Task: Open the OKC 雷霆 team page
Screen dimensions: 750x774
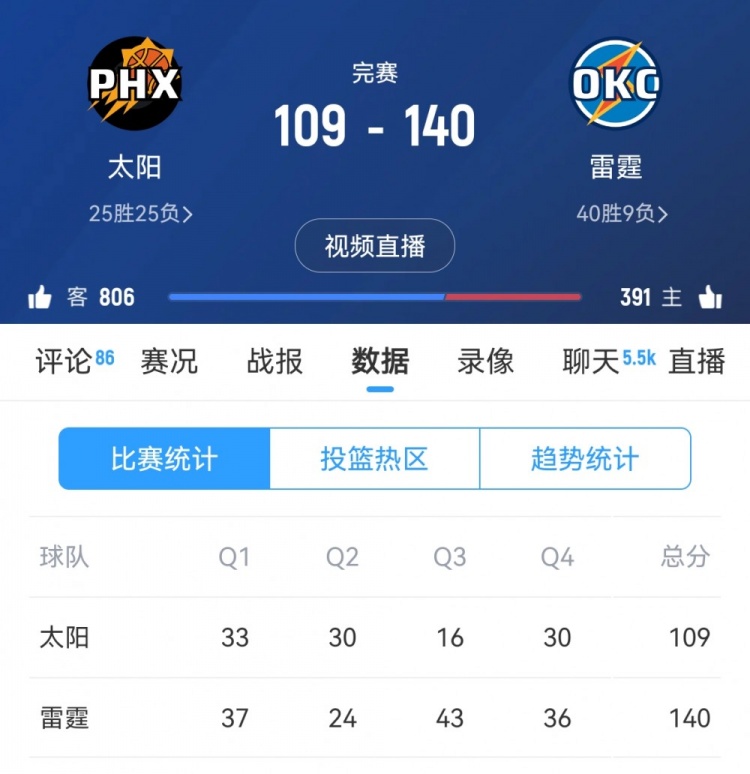Action: (615, 84)
